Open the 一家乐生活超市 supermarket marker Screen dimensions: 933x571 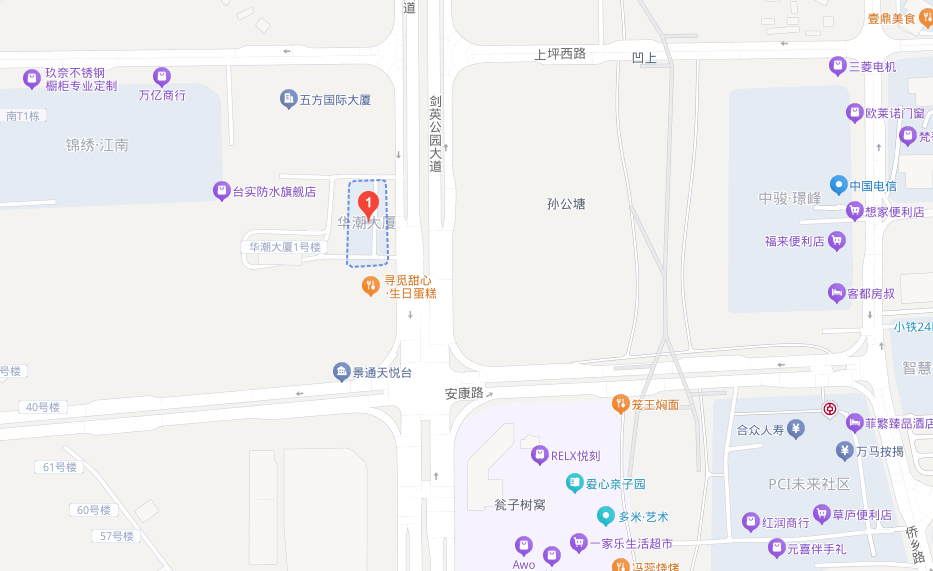click(577, 543)
